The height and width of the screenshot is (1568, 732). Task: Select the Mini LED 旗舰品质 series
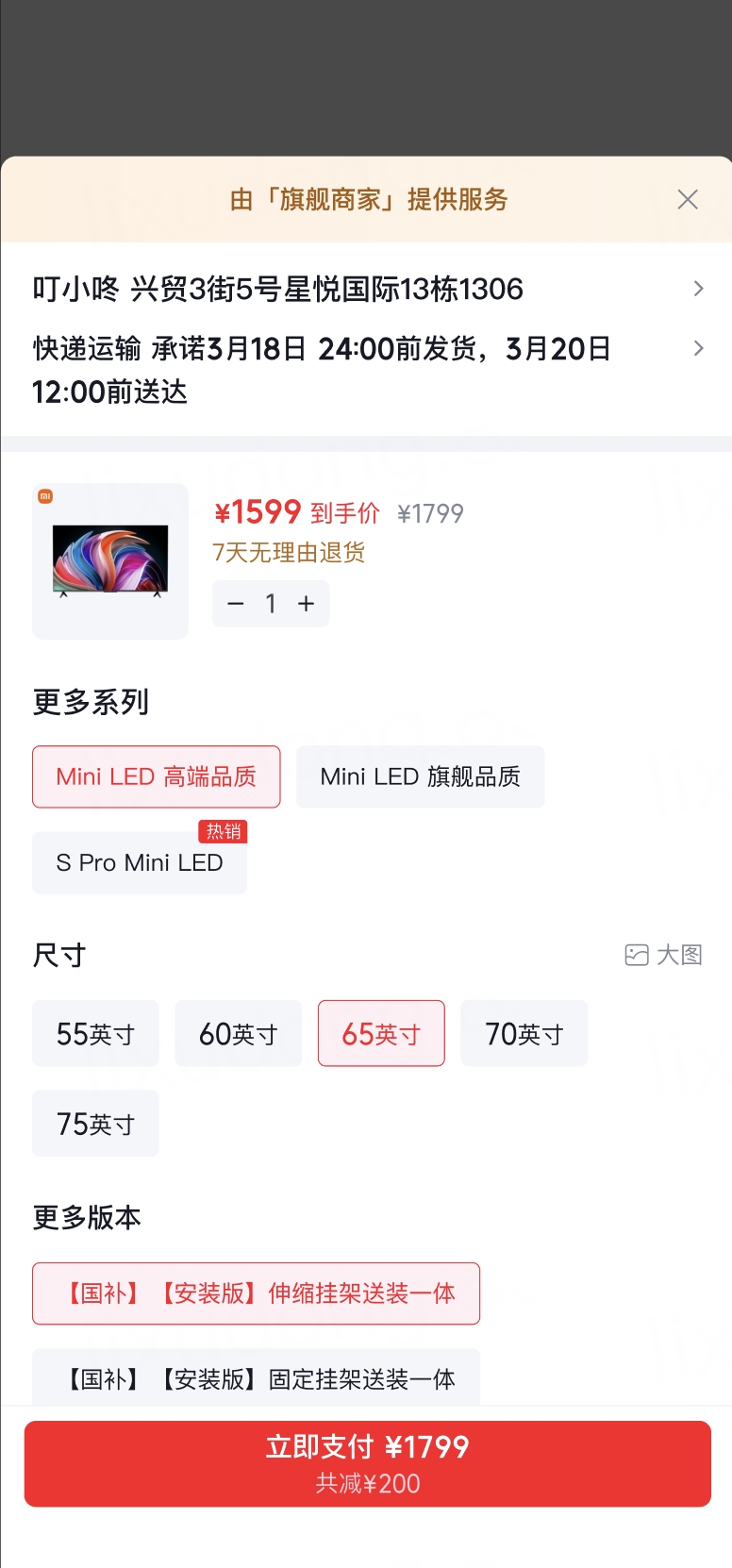pyautogui.click(x=421, y=776)
